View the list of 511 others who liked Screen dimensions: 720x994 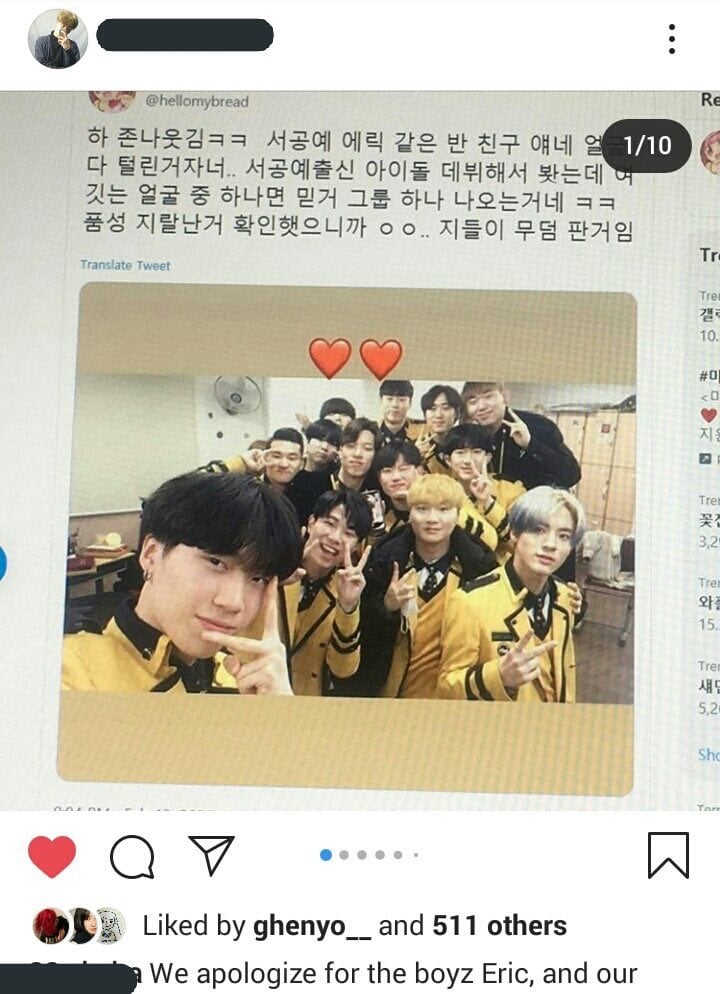click(499, 926)
